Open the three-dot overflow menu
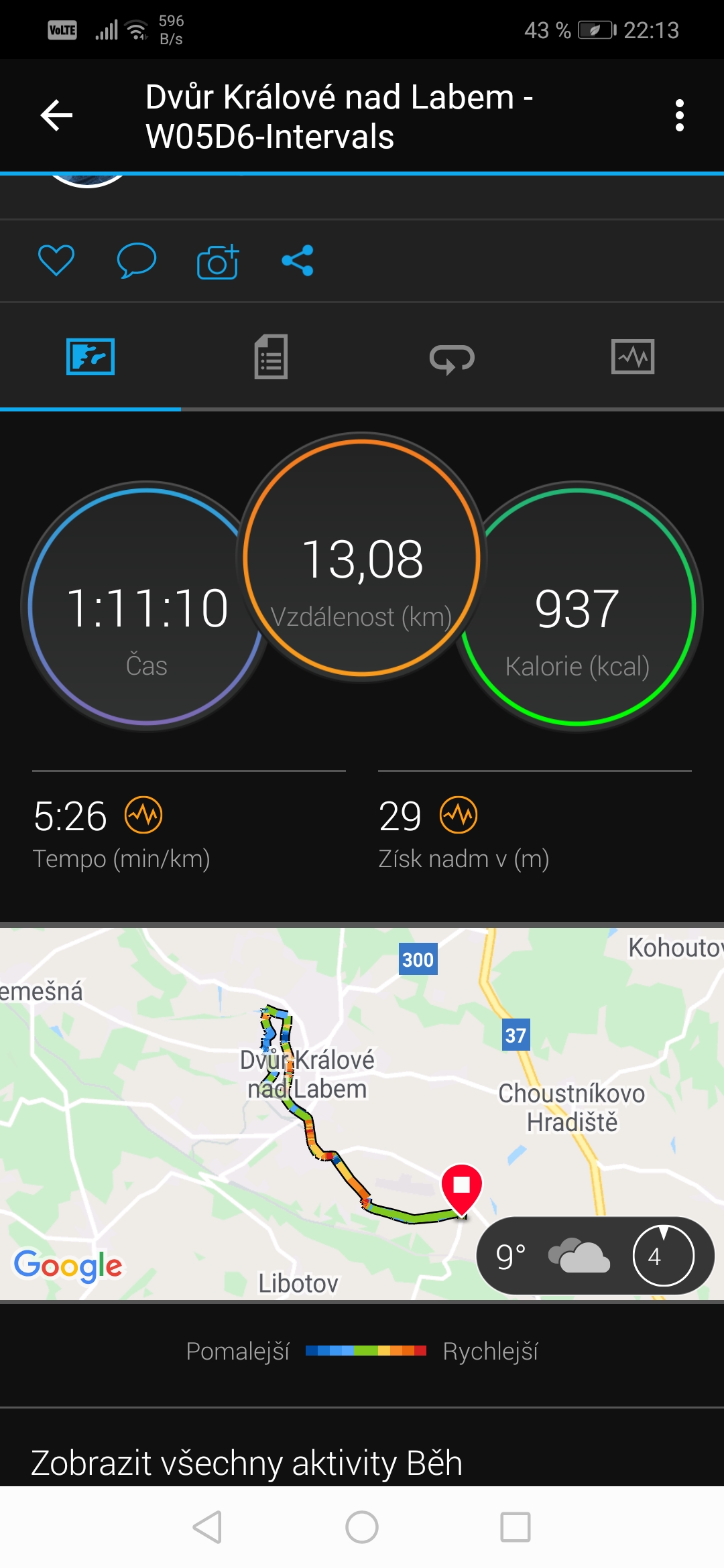The image size is (724, 1568). tap(679, 116)
